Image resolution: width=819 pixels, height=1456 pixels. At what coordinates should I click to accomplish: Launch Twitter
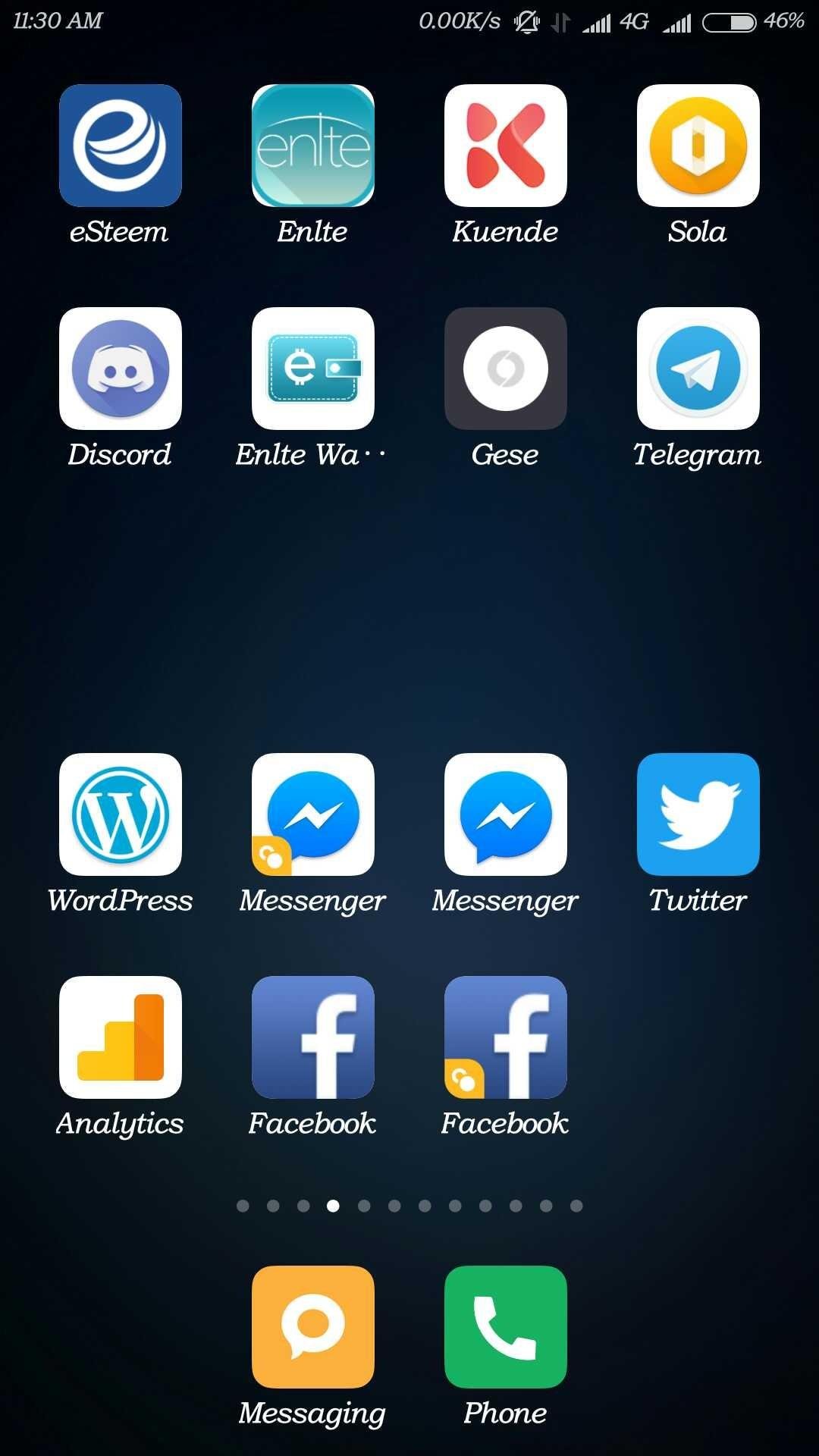click(x=698, y=814)
